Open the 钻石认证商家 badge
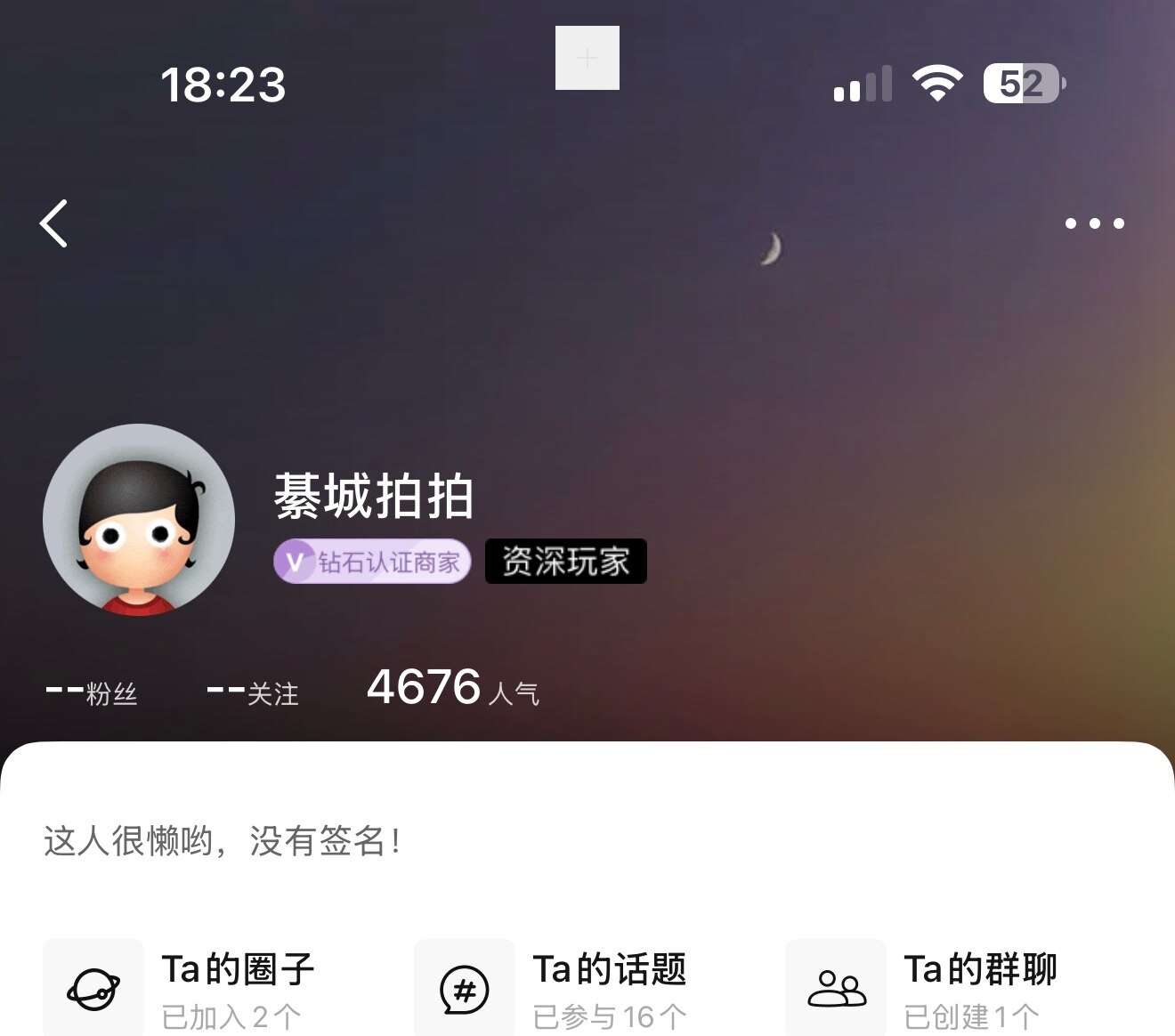The height and width of the screenshot is (1036, 1175). [372, 562]
